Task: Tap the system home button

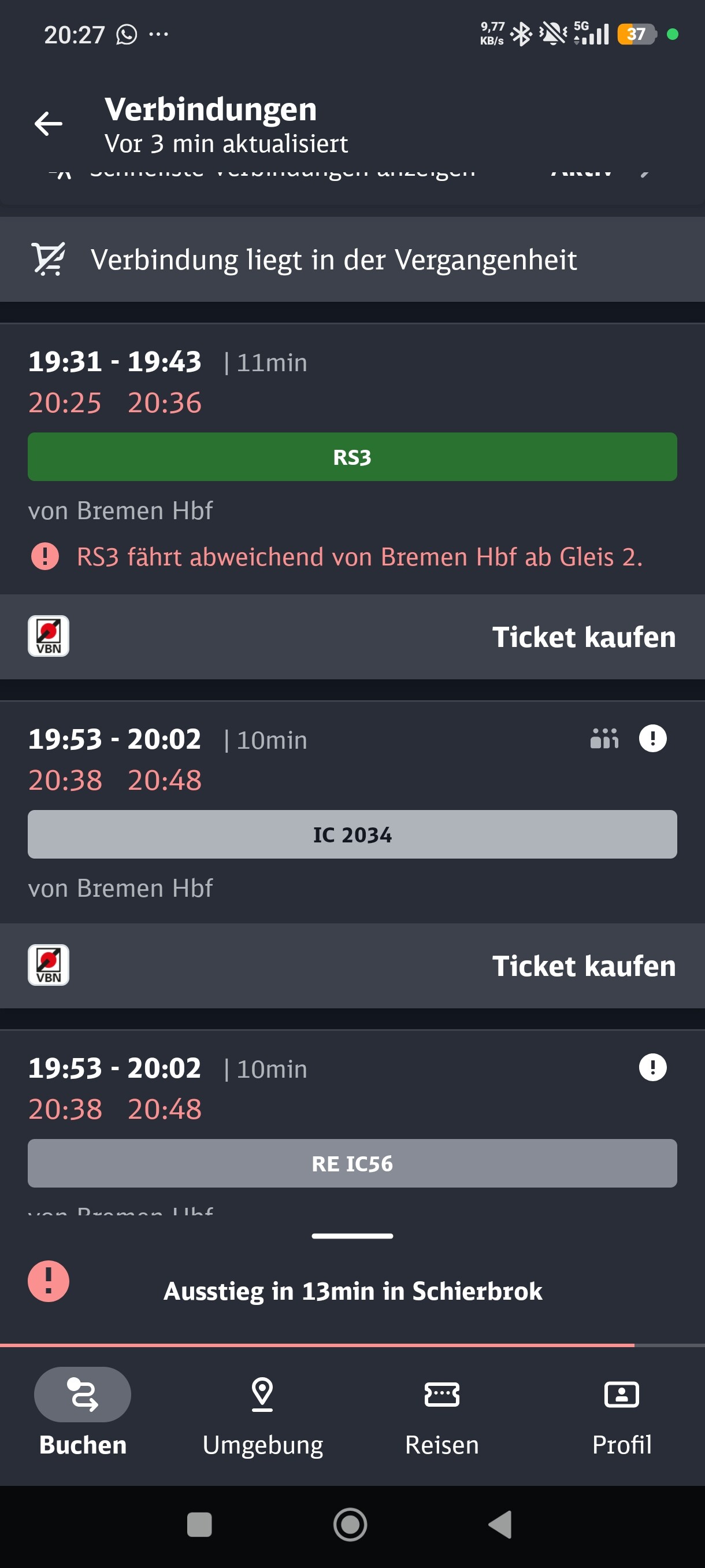Action: (x=350, y=1525)
